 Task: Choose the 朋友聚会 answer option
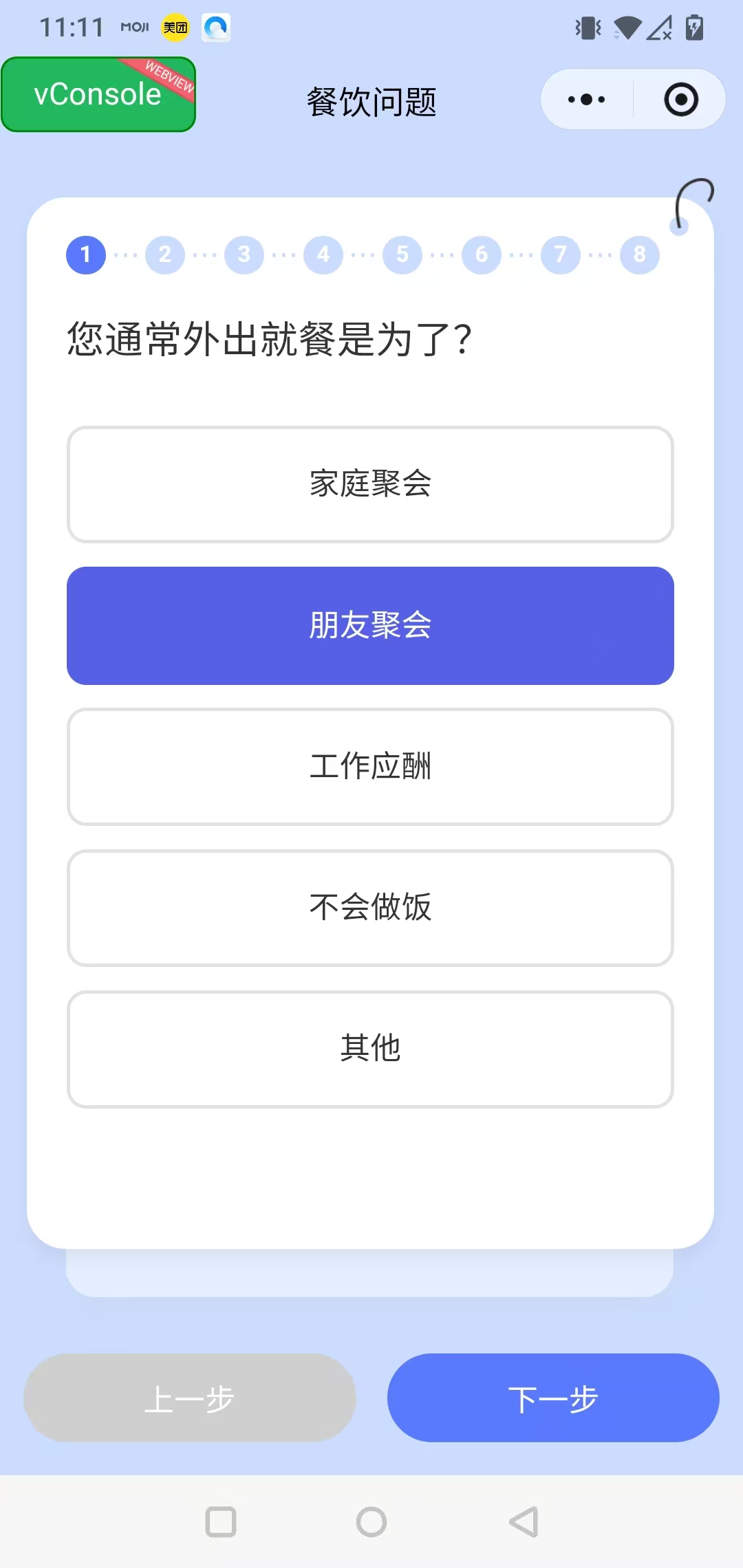pyautogui.click(x=370, y=625)
